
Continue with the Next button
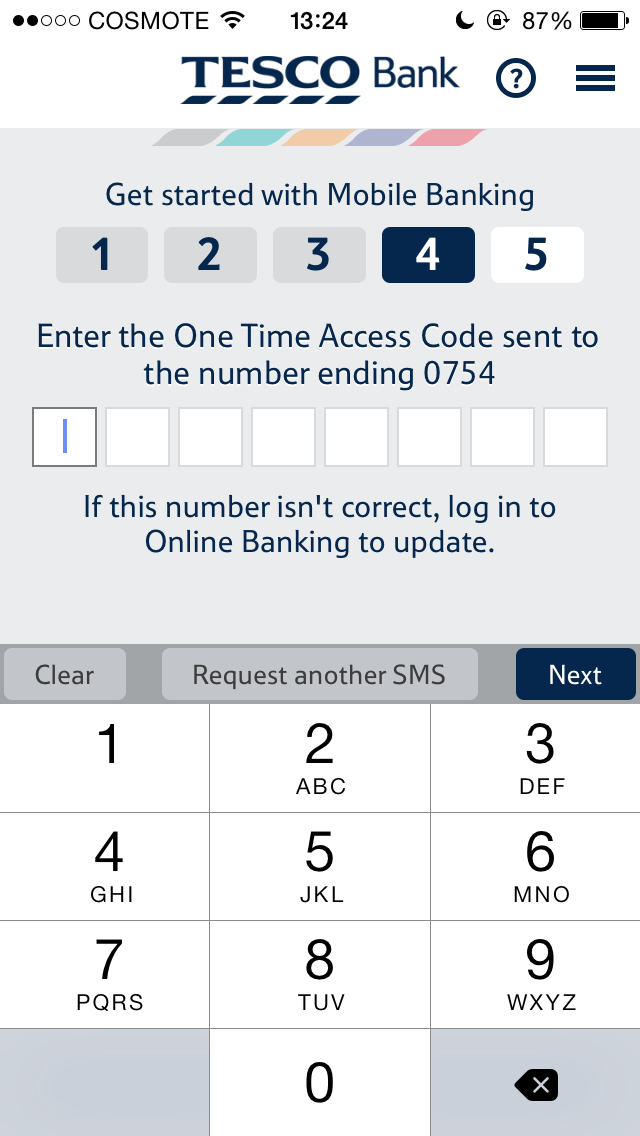[575, 675]
